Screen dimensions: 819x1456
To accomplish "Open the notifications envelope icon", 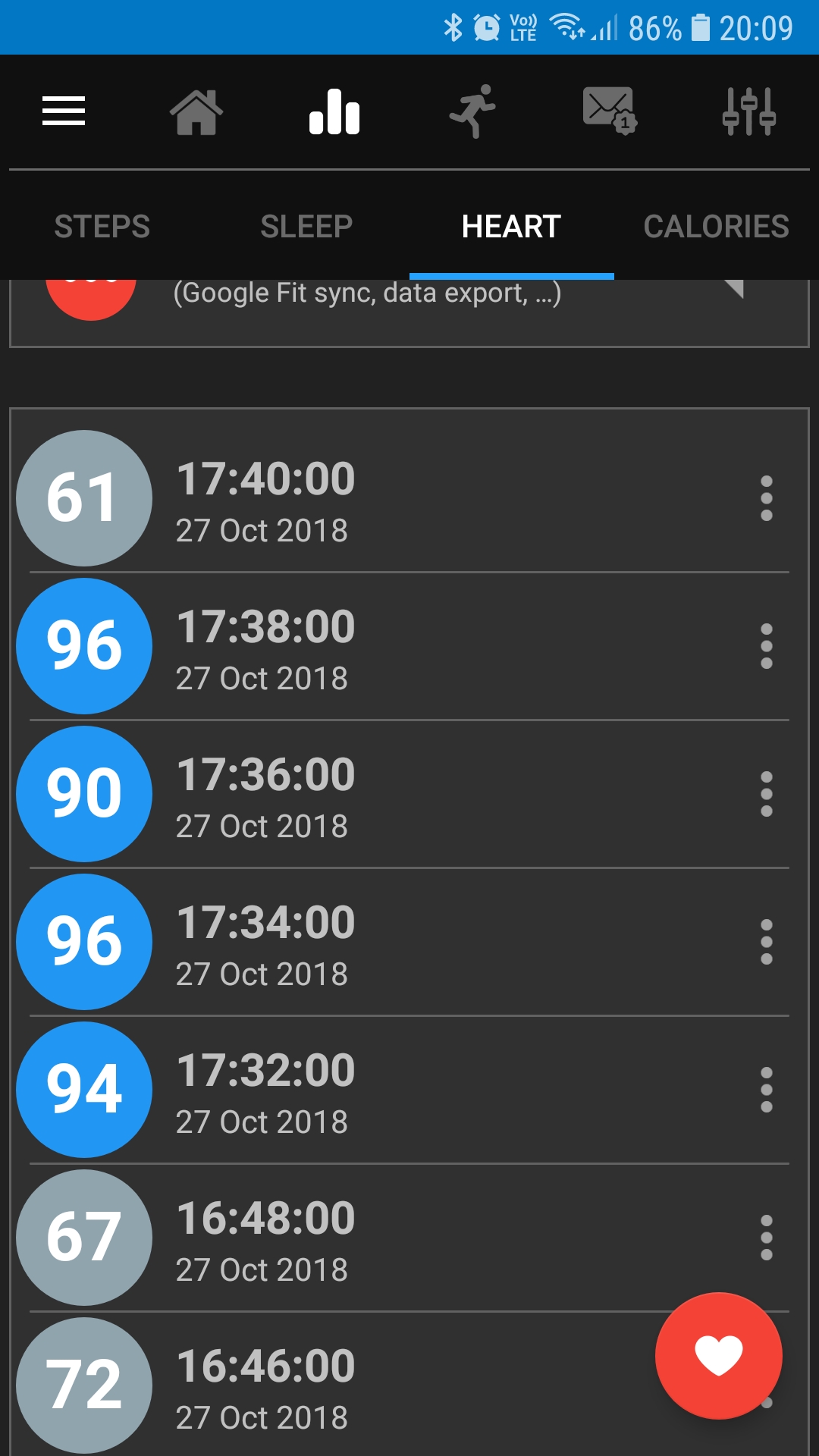I will click(x=610, y=111).
